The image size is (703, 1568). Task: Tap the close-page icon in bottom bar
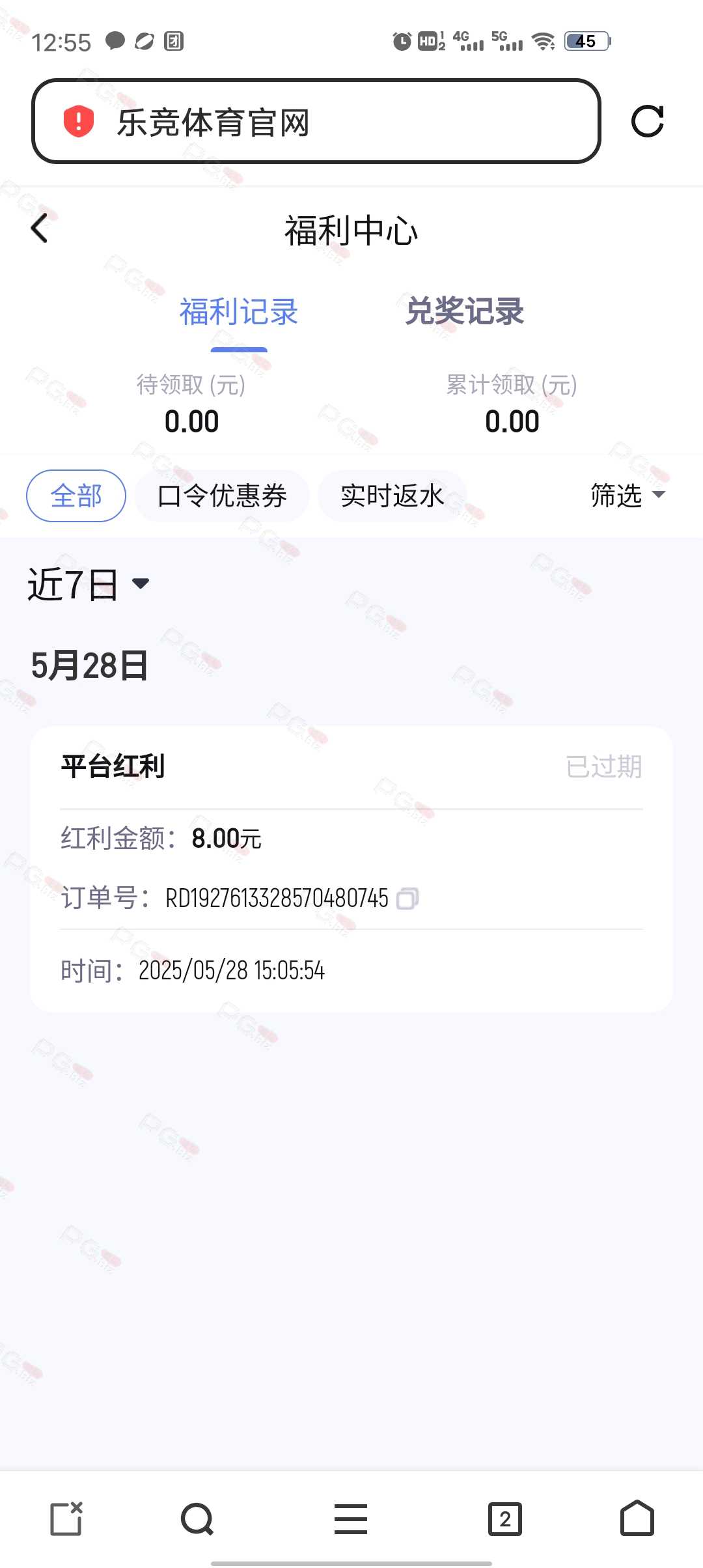pos(66,1519)
